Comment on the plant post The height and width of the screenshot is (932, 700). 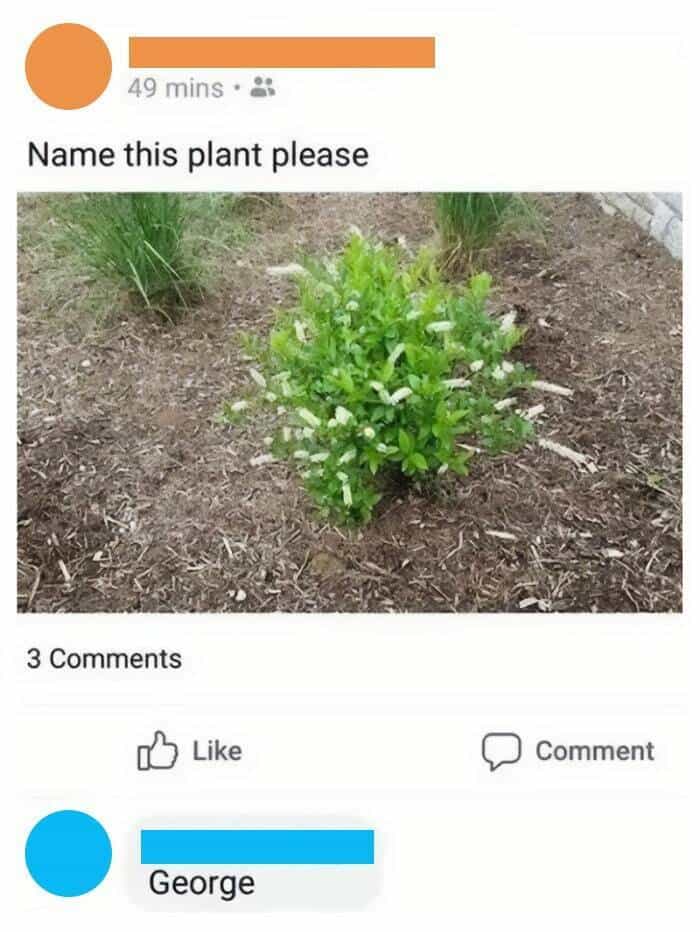(568, 752)
